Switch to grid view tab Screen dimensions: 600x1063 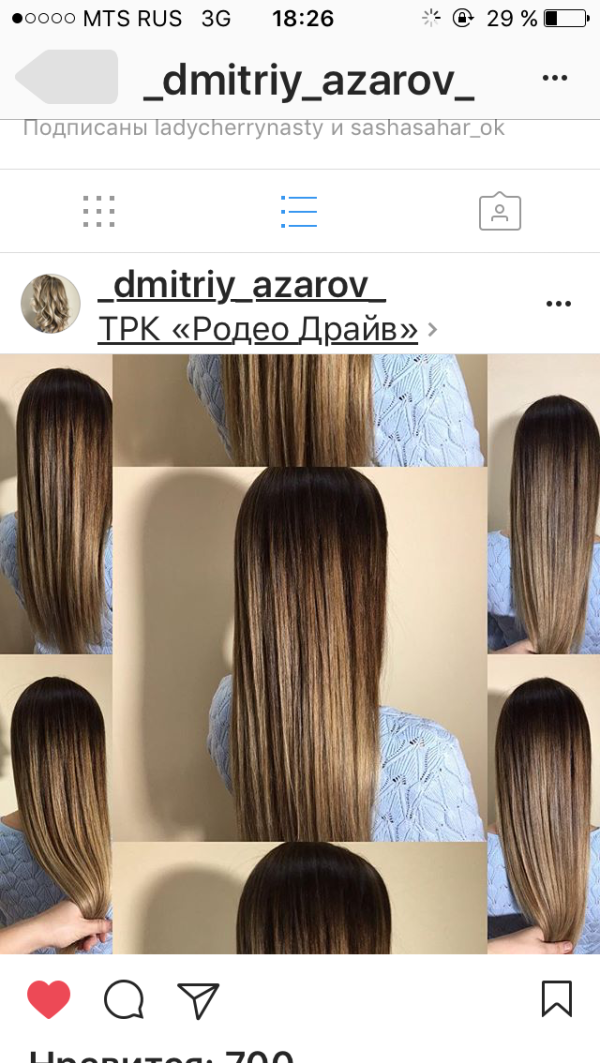99,212
